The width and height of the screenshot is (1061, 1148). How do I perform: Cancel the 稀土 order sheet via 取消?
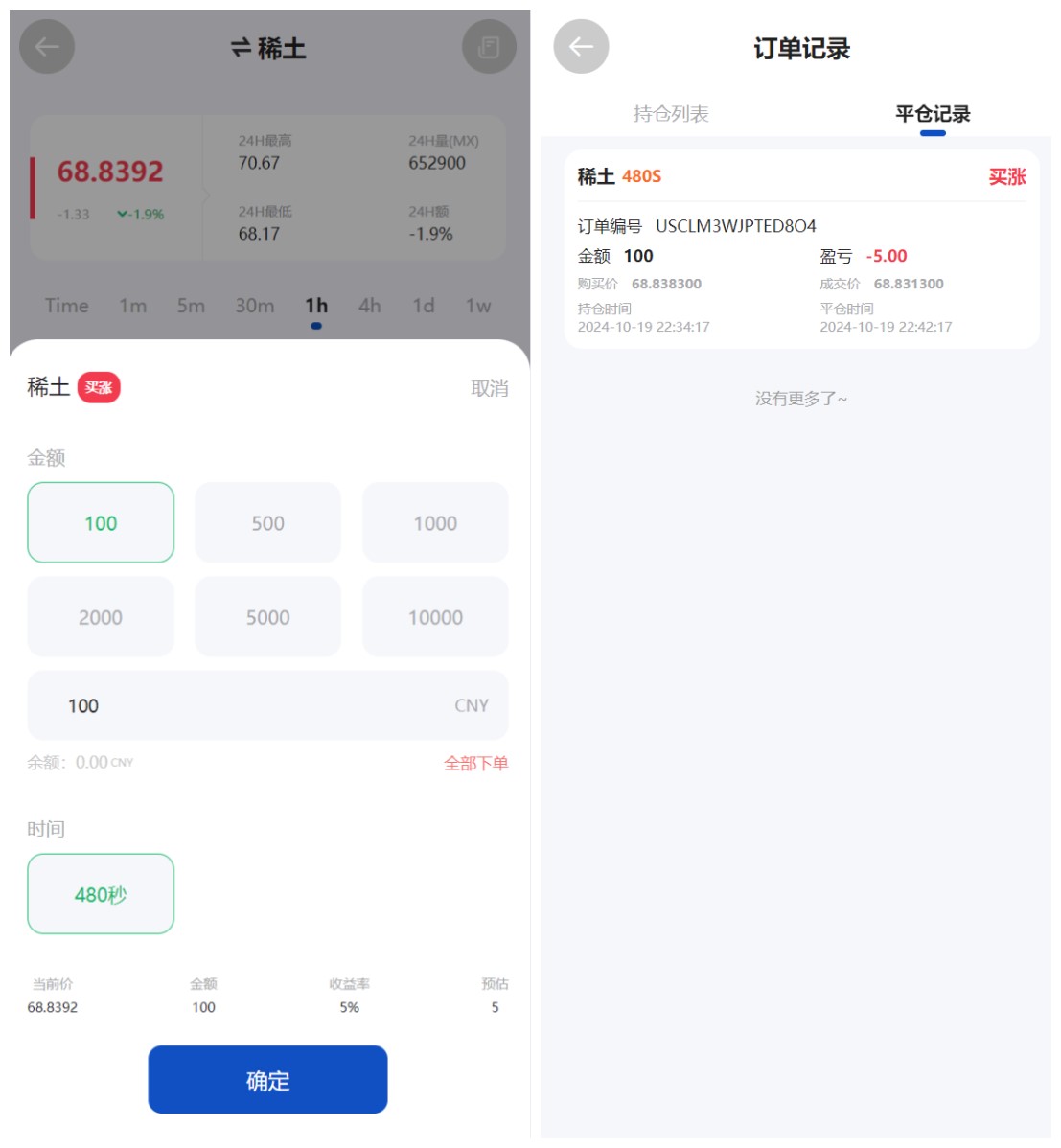(489, 388)
